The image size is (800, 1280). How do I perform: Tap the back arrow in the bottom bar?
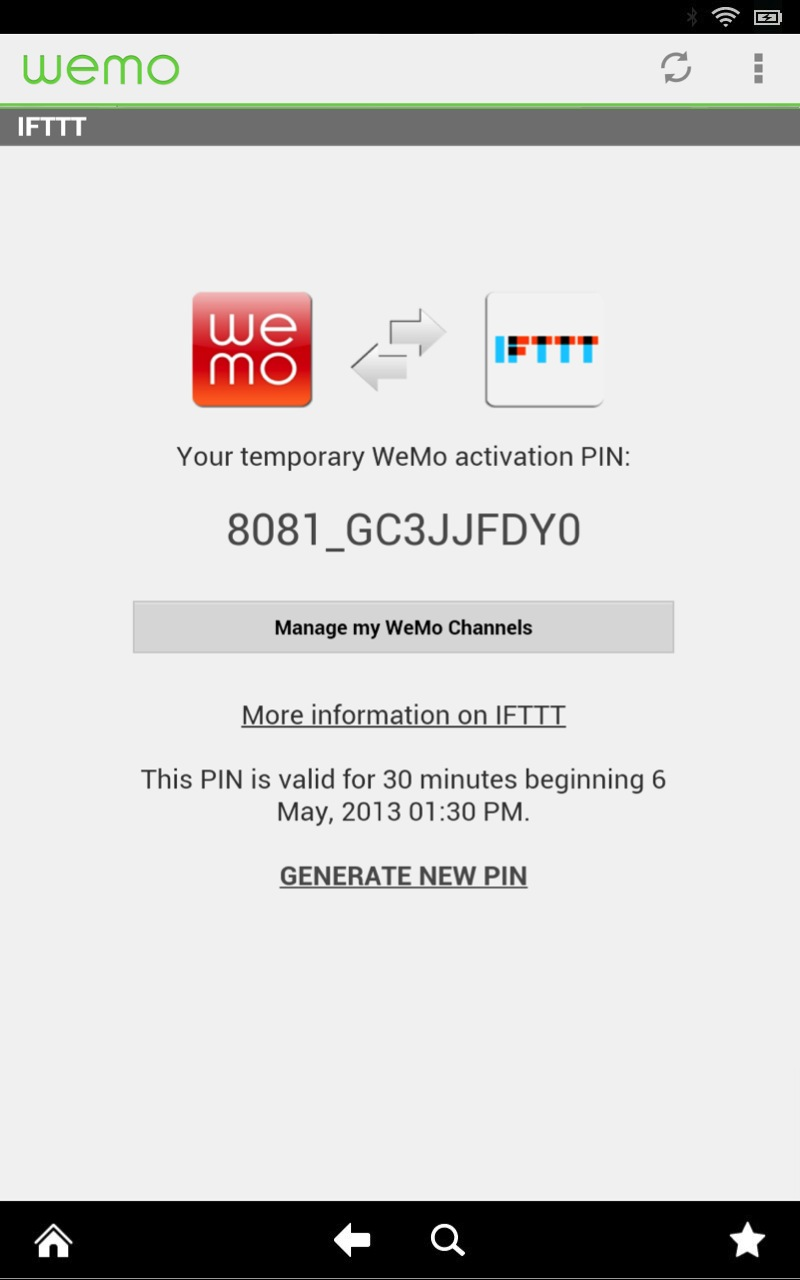(351, 1240)
